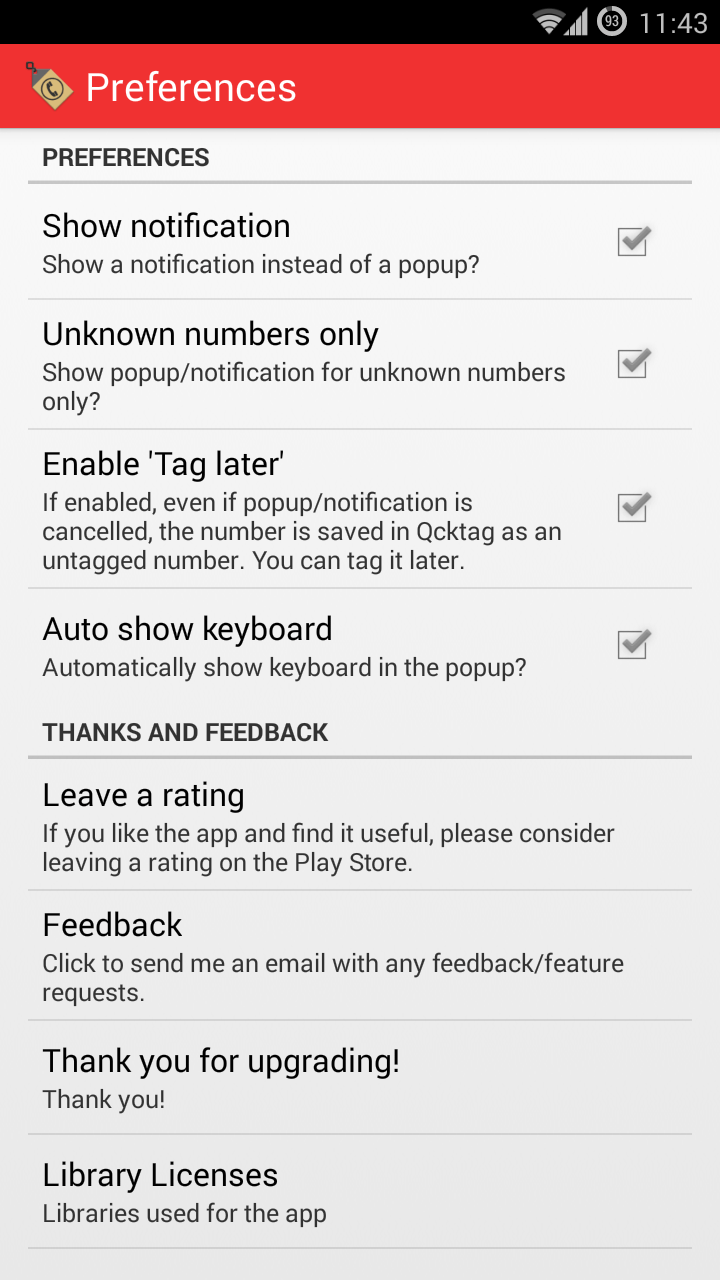Tap the app icon in the Preferences bar

pos(49,87)
